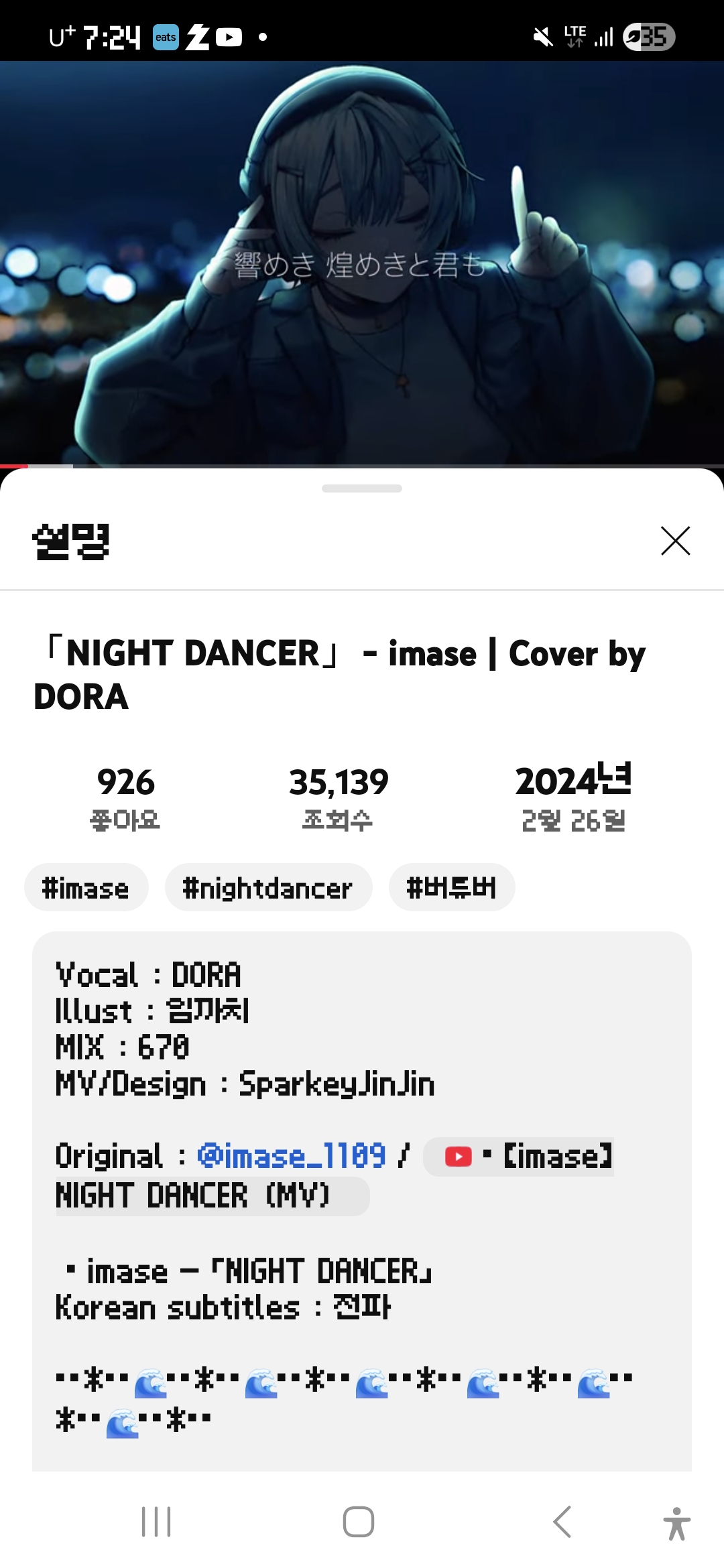724x1568 pixels.
Task: Open the accessibility shortcut button
Action: (x=677, y=1523)
